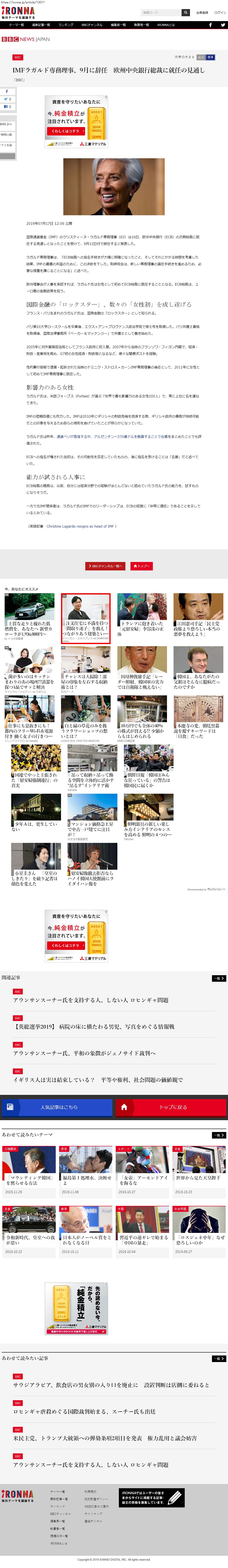
Task: Go to 会員登録 member registration
Action: coord(202,12)
